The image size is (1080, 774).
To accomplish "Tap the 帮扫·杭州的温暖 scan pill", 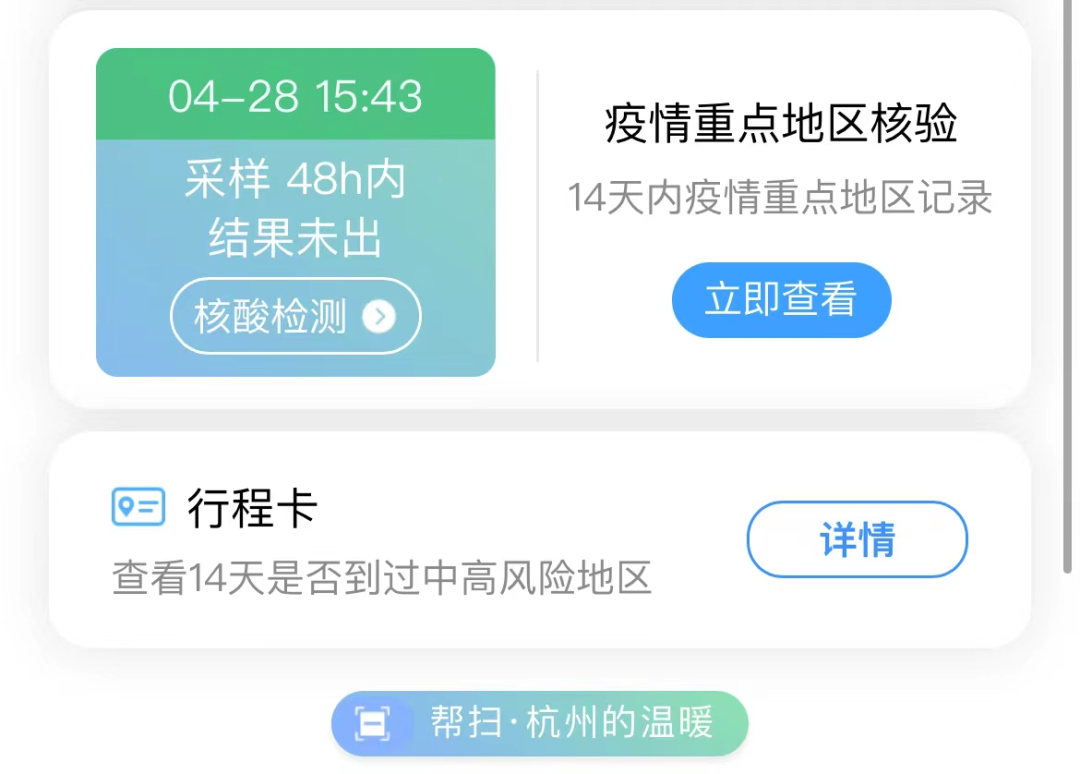I will coord(540,723).
